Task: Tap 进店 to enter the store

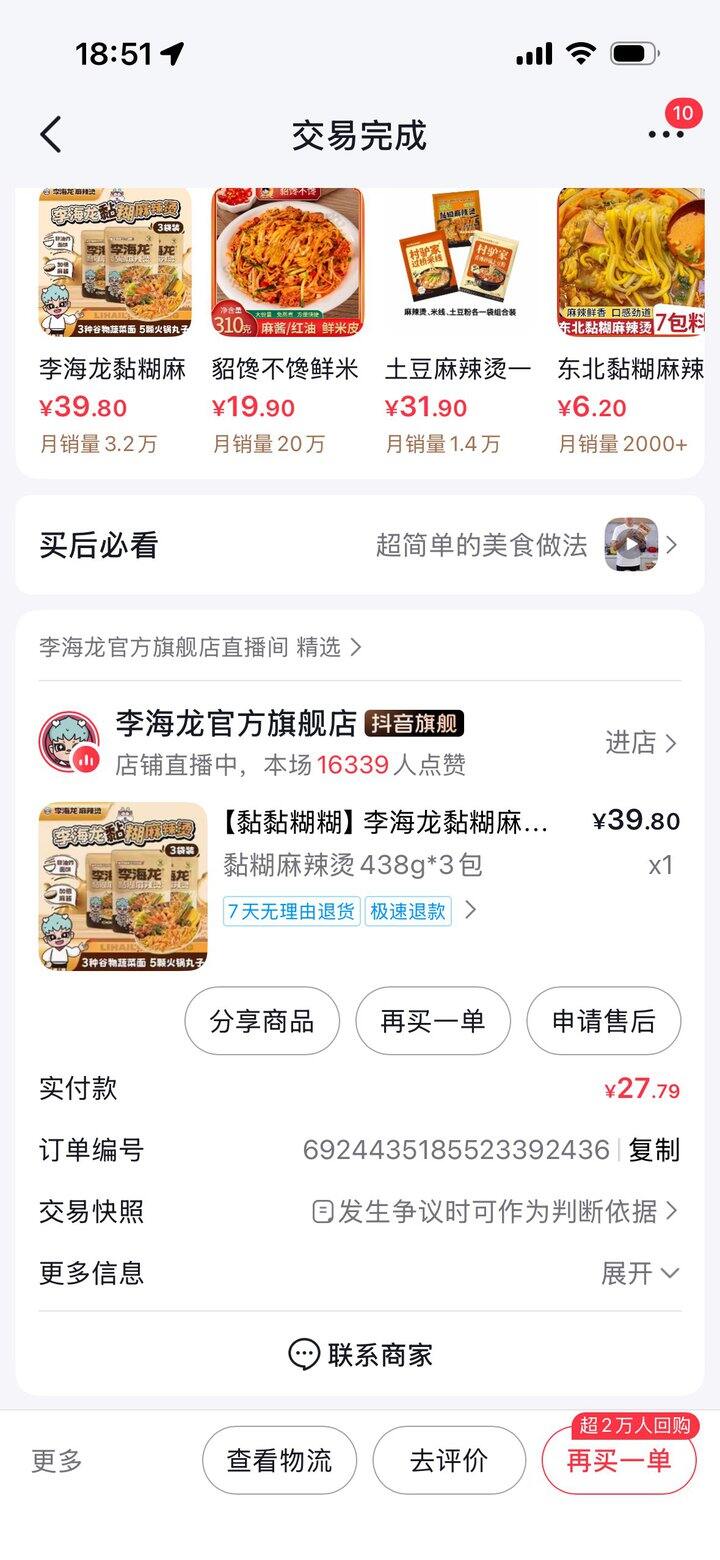Action: (x=641, y=742)
